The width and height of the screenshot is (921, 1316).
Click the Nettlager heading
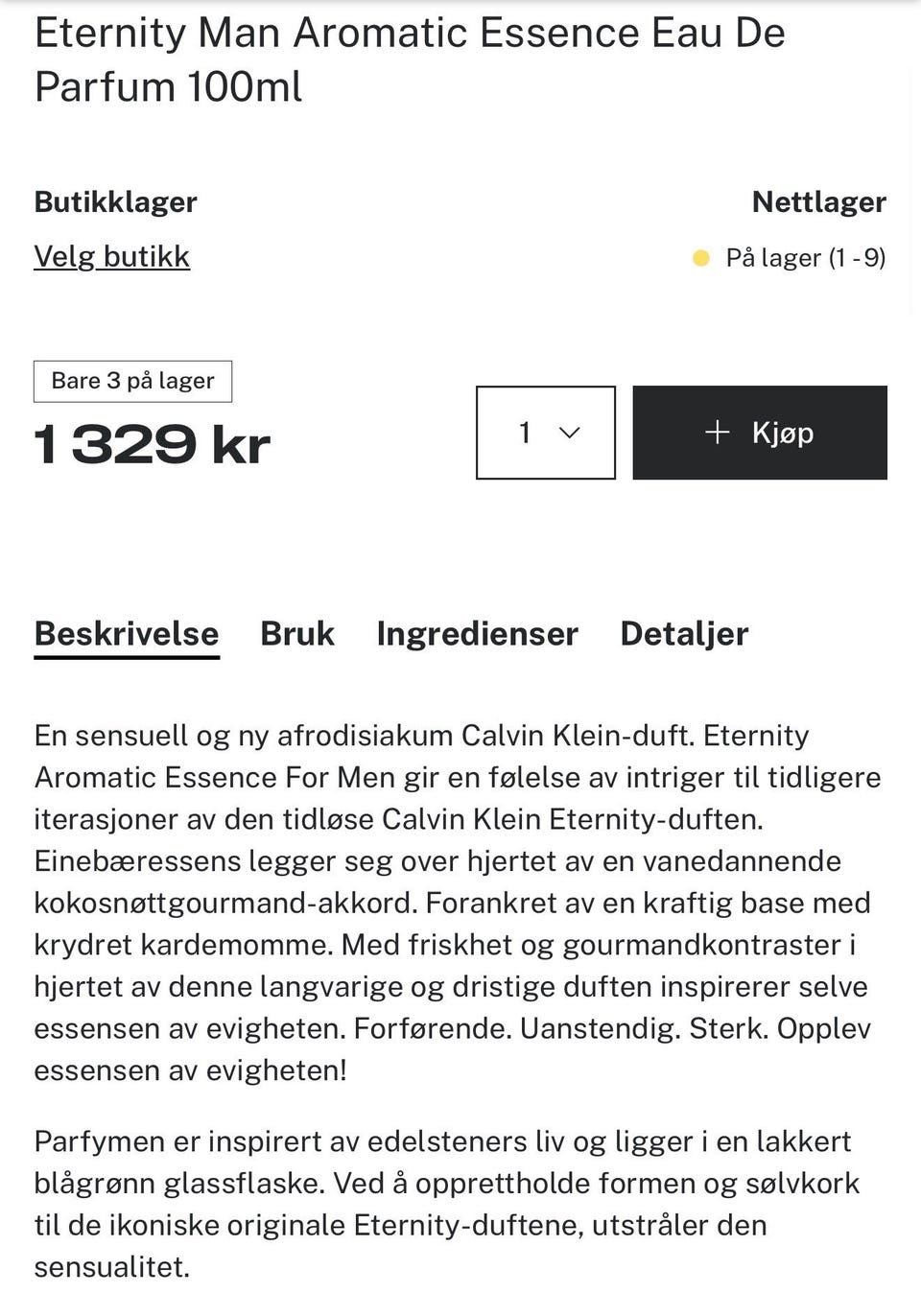(820, 202)
